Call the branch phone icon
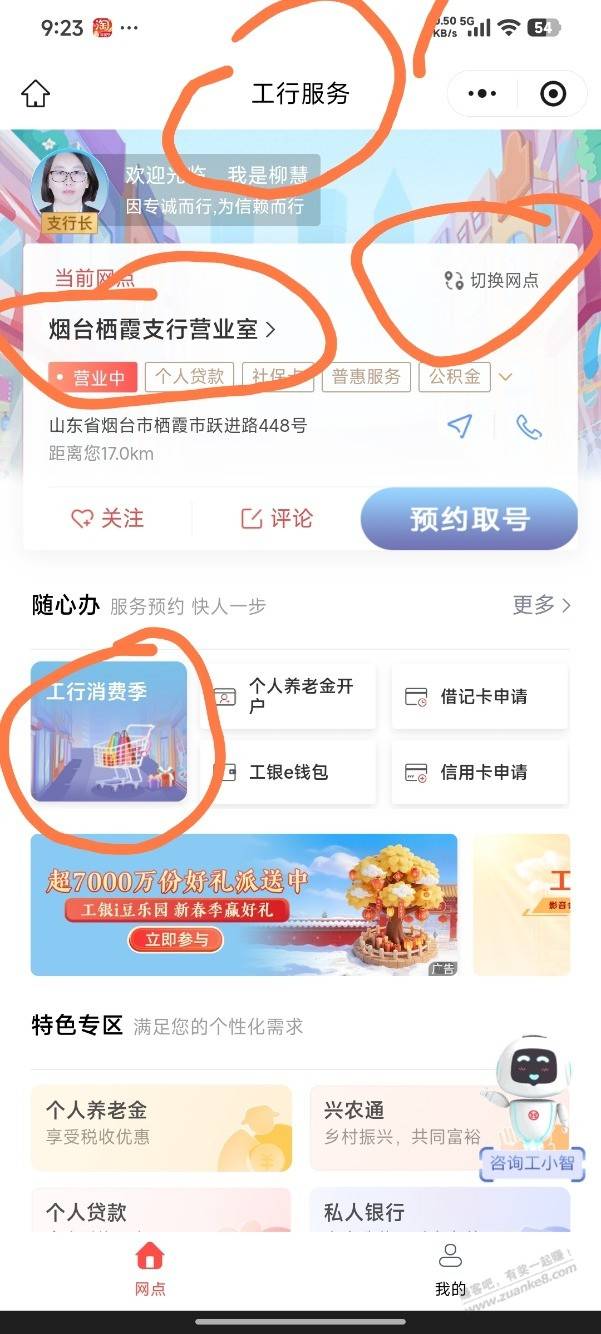Image resolution: width=601 pixels, height=1334 pixels. tap(529, 427)
